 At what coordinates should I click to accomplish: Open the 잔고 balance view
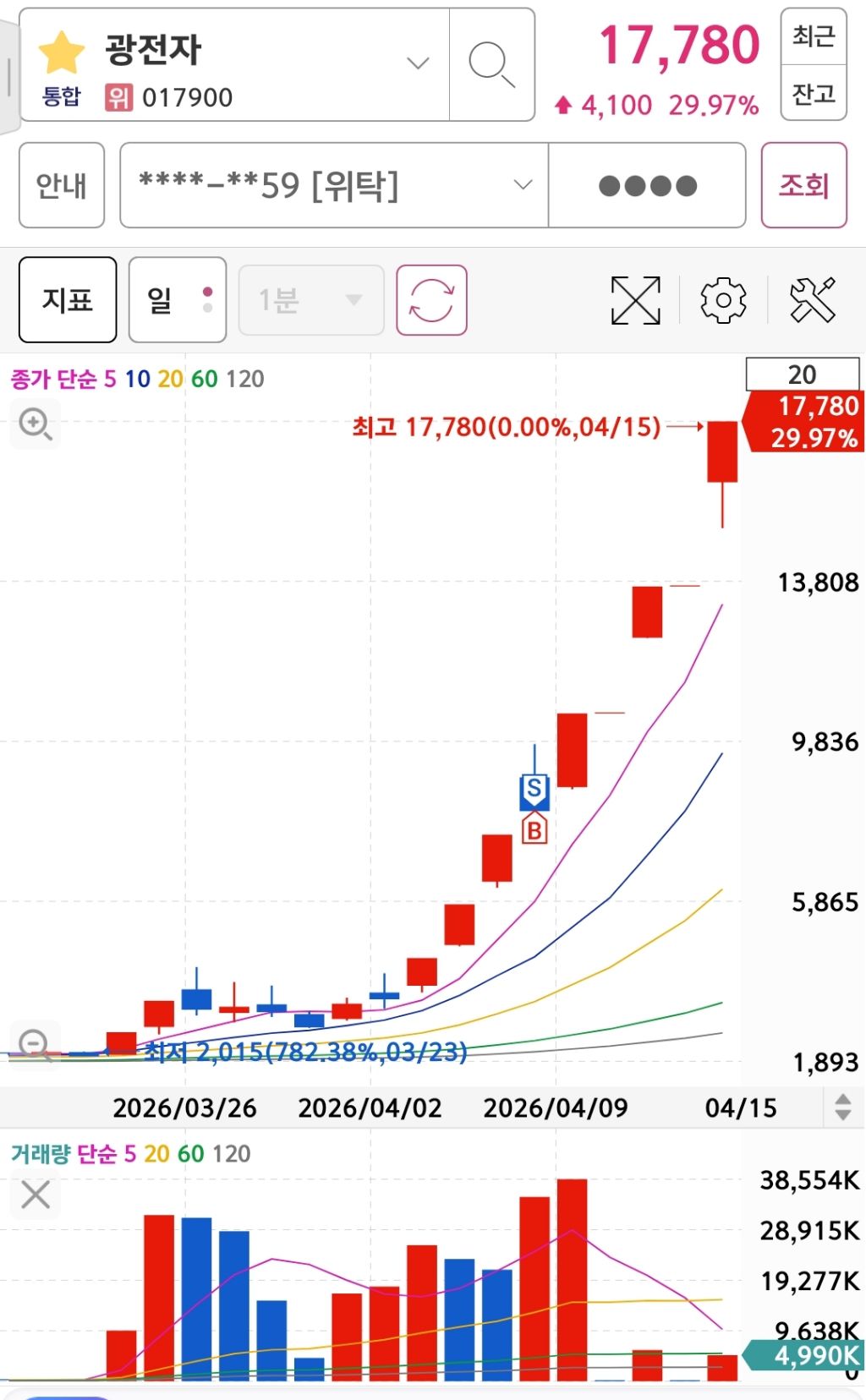point(814,93)
